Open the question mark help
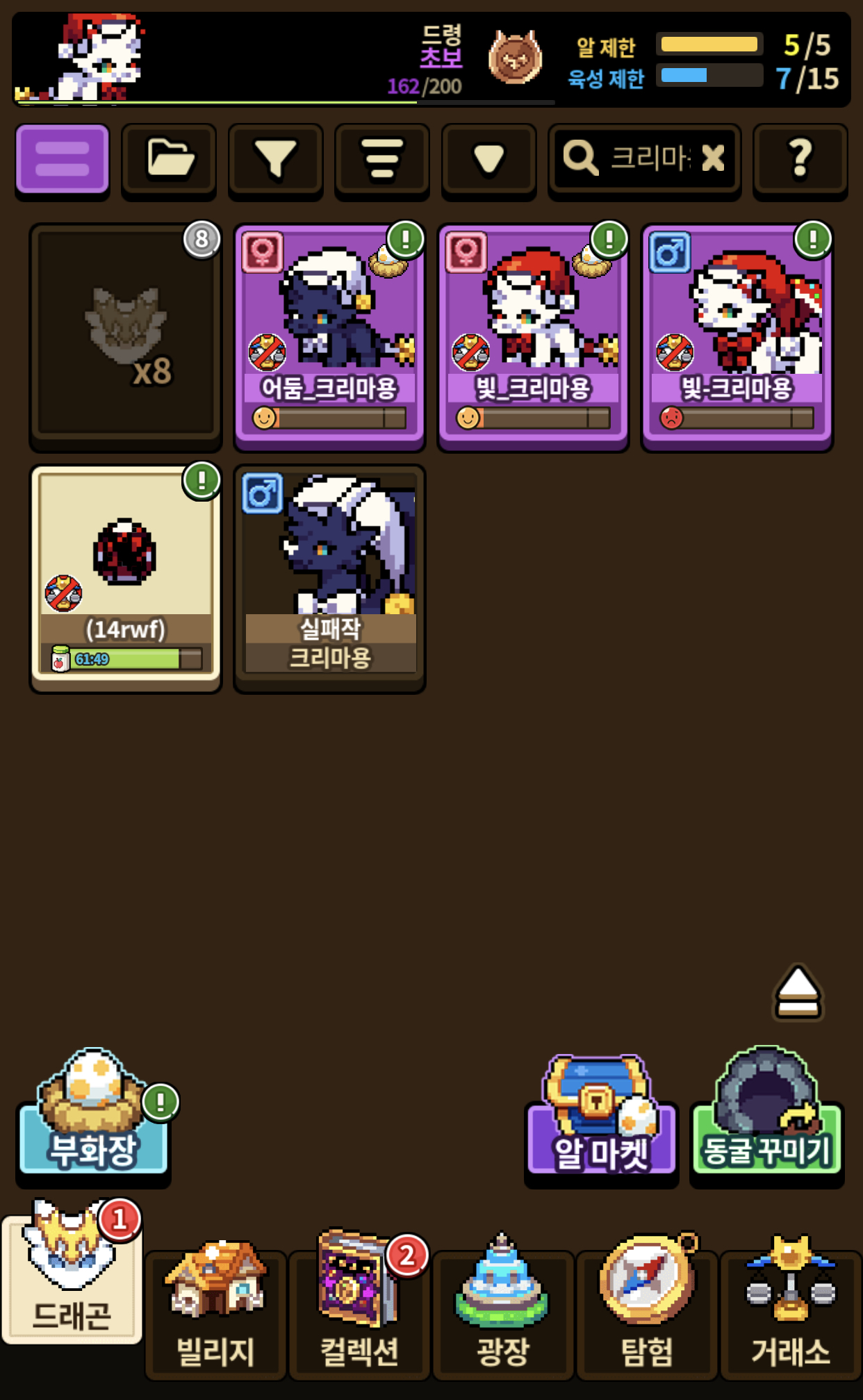 pyautogui.click(x=800, y=160)
